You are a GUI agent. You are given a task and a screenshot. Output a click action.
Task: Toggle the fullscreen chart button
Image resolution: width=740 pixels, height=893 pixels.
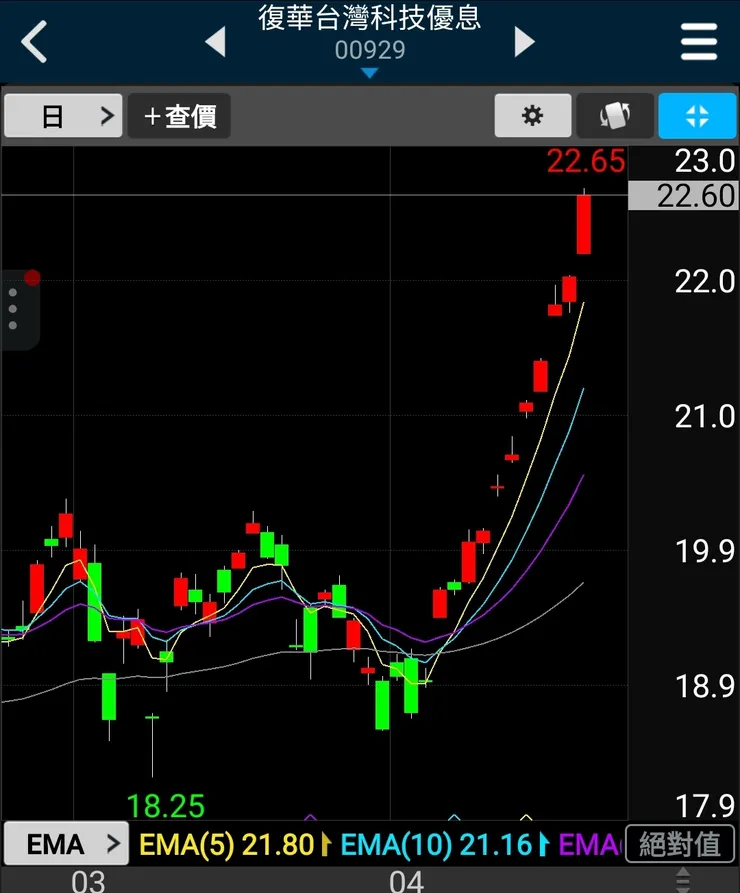(x=697, y=116)
